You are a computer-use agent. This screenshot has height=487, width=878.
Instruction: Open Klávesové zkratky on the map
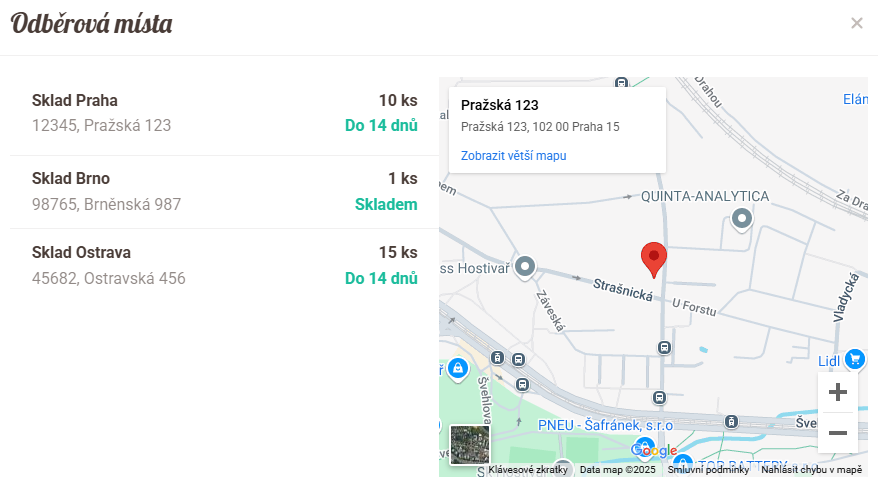(528, 470)
